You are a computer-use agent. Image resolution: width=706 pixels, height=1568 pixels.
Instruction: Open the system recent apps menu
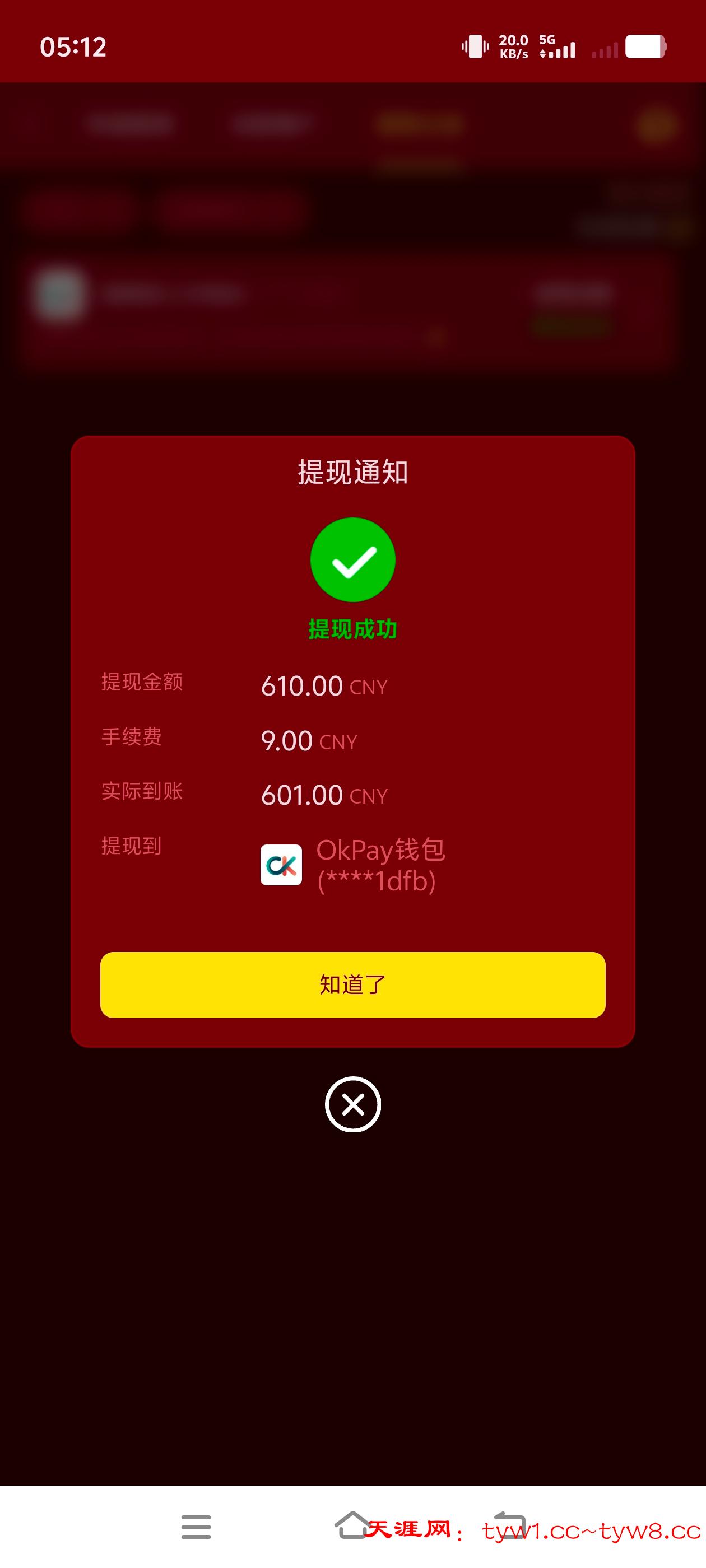click(196, 1527)
